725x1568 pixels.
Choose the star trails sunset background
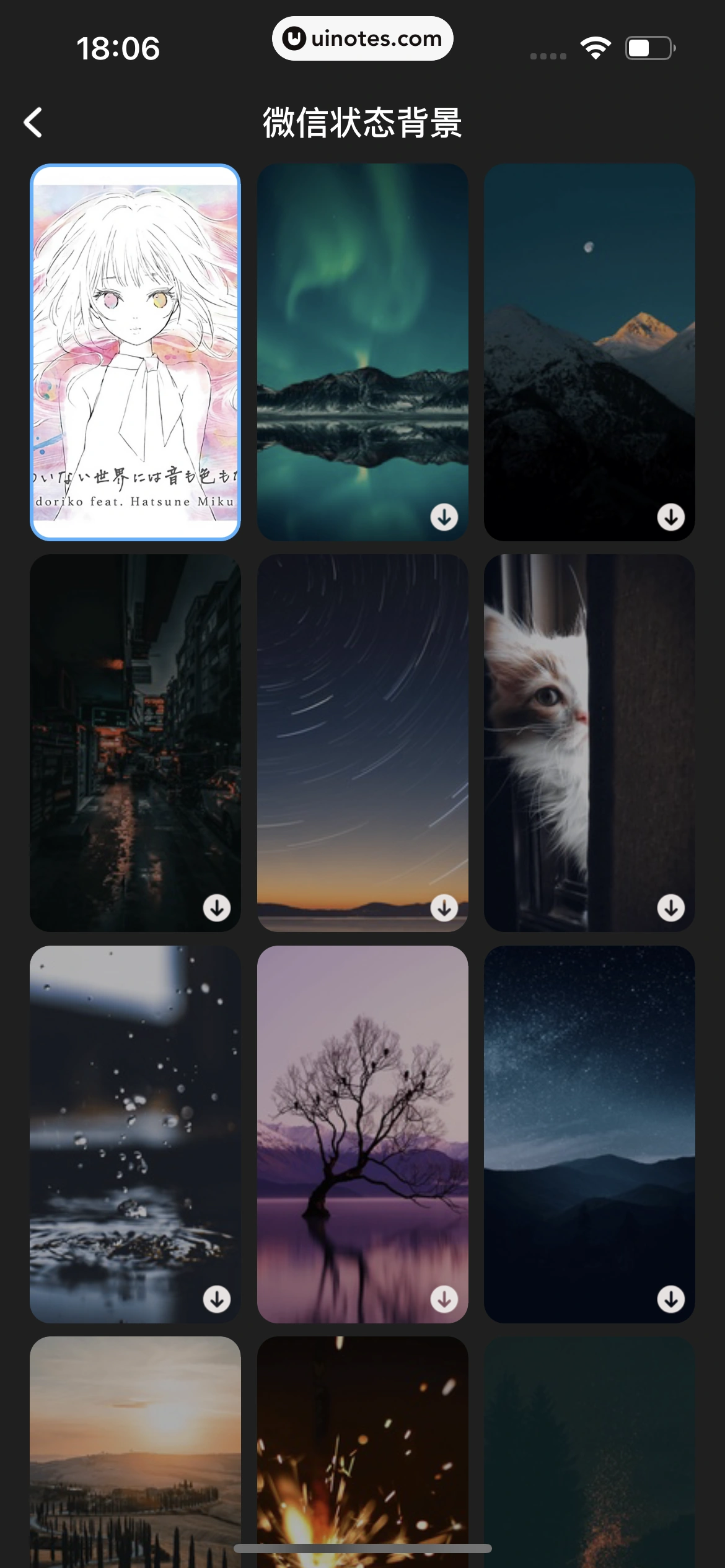point(362,731)
